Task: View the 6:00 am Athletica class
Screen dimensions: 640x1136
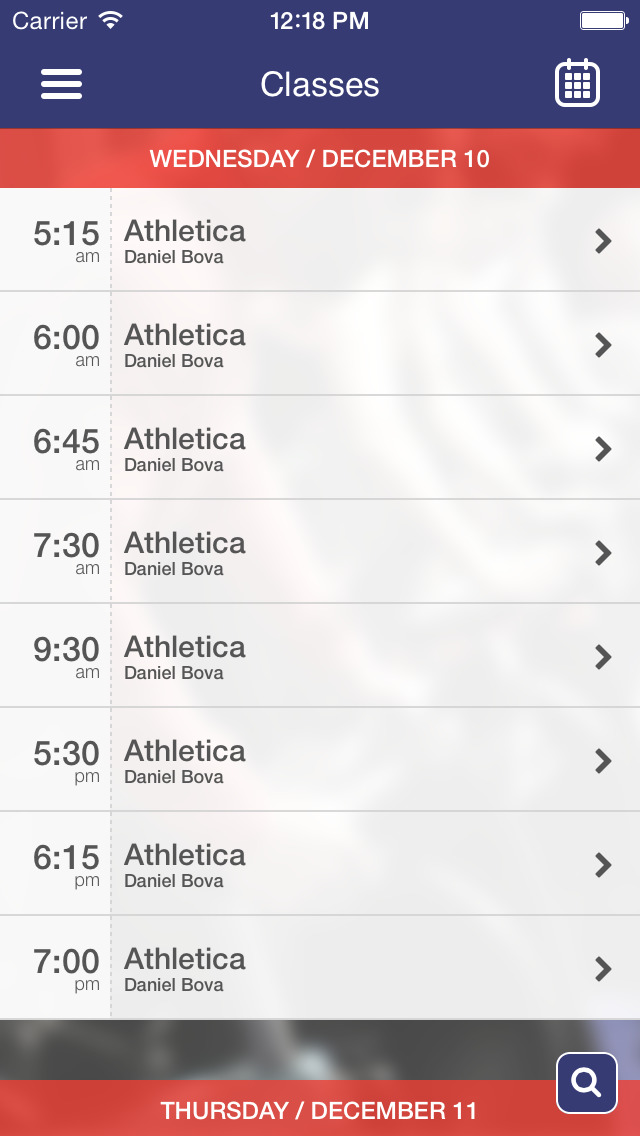Action: pos(320,344)
